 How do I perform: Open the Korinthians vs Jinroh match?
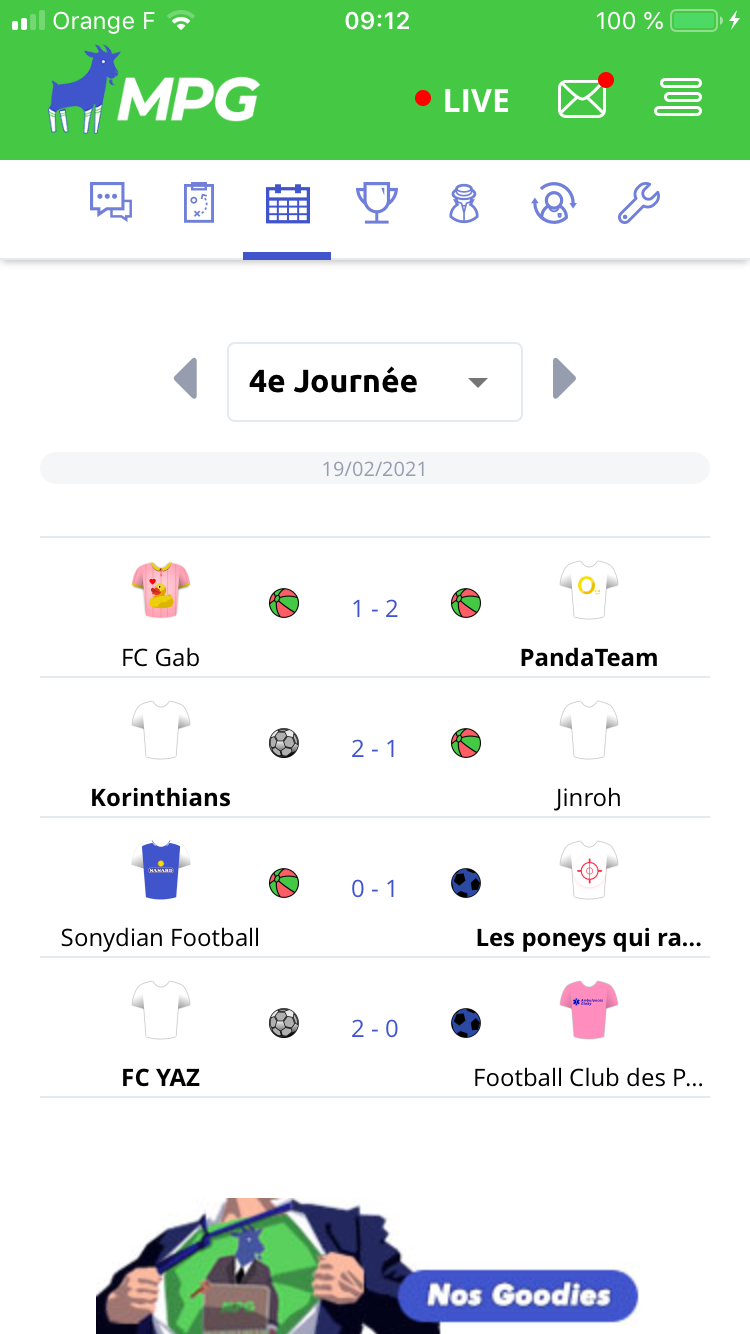[375, 748]
